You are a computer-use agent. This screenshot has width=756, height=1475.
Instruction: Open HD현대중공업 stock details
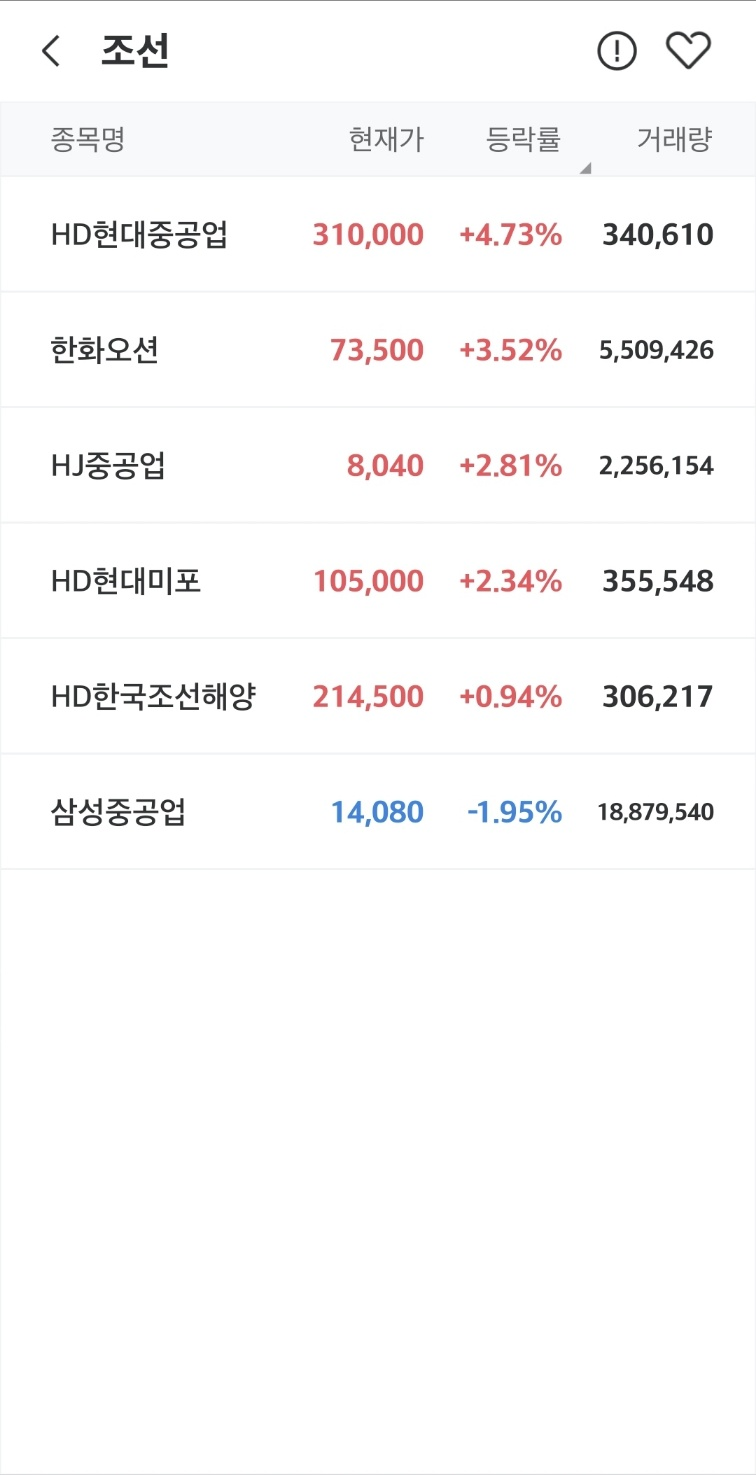click(x=378, y=235)
